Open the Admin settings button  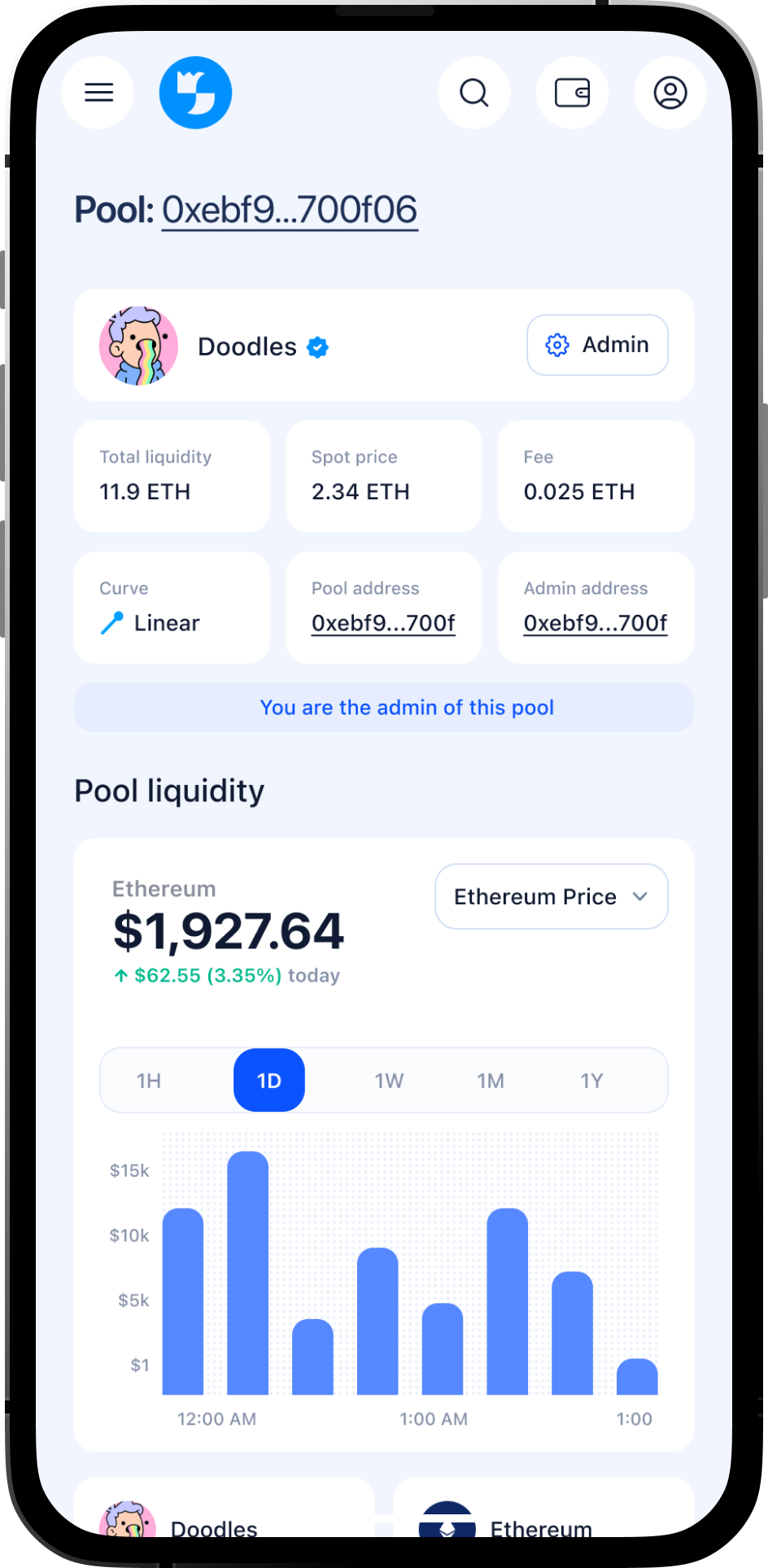pos(597,345)
